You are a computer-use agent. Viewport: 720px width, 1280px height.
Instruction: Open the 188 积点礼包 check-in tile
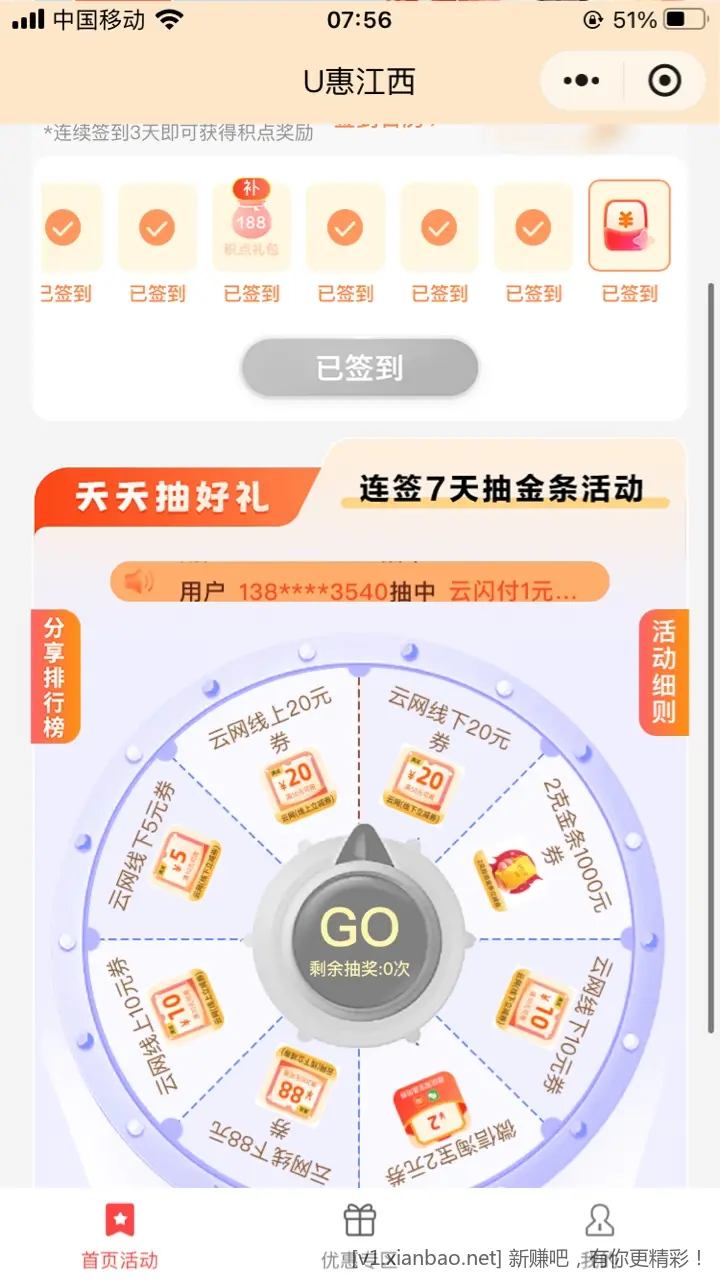click(x=251, y=228)
